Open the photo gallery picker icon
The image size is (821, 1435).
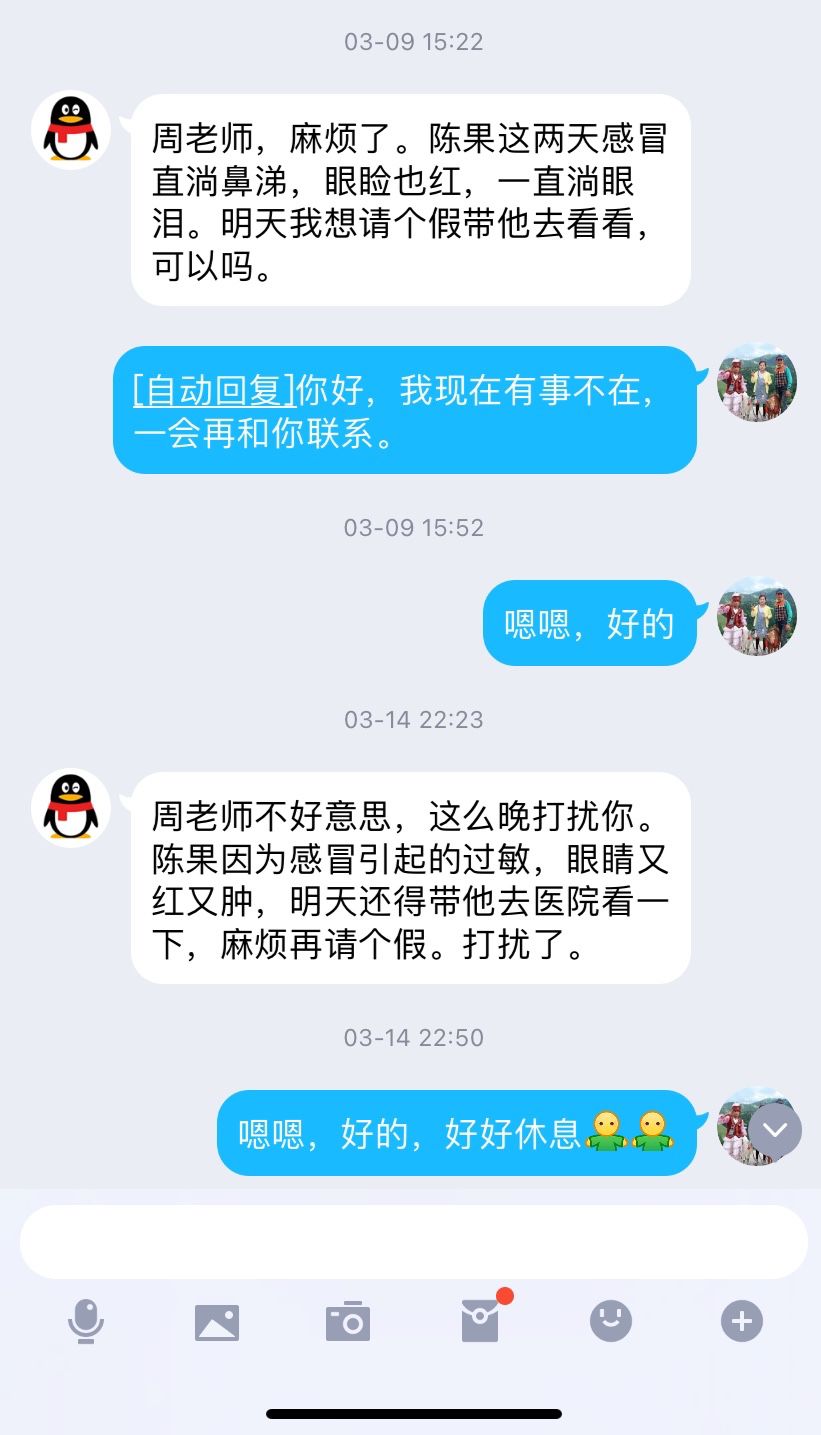tap(217, 1322)
